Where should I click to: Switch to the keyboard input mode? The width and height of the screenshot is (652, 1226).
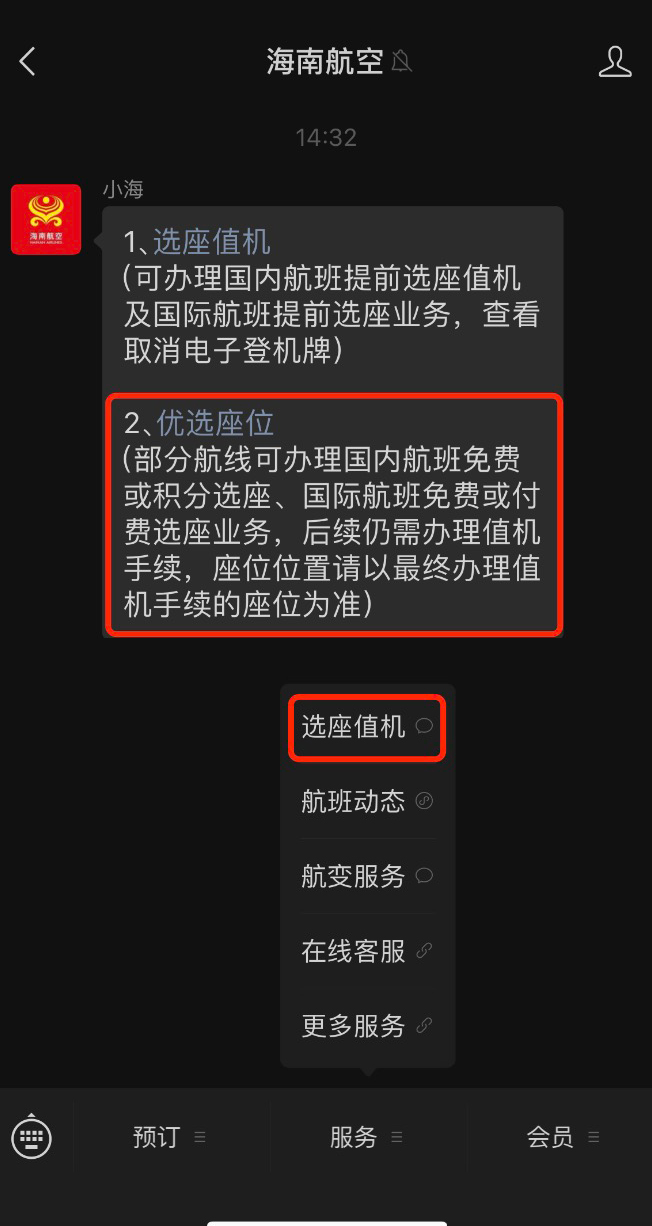click(32, 1137)
